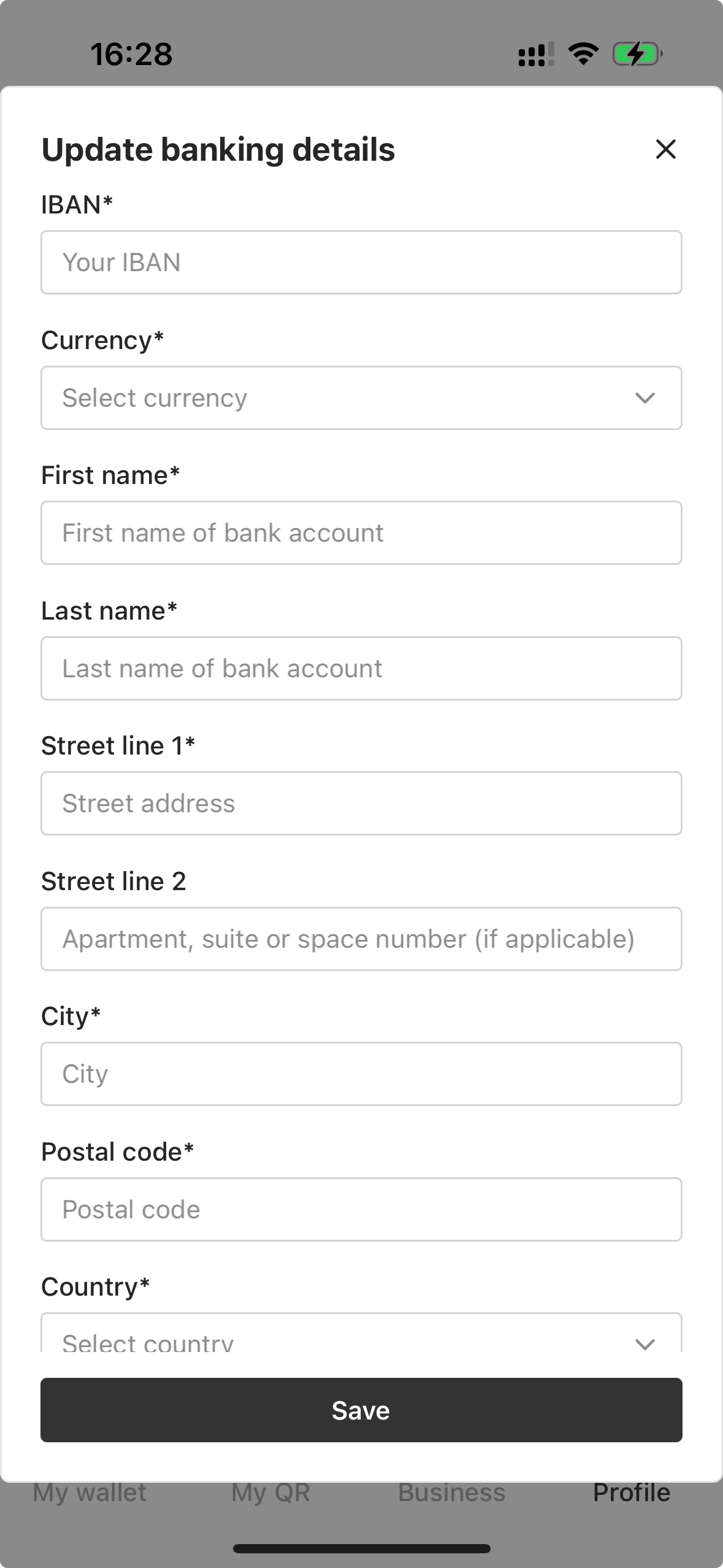Click the Last name input field
The height and width of the screenshot is (1568, 723).
tap(361, 668)
